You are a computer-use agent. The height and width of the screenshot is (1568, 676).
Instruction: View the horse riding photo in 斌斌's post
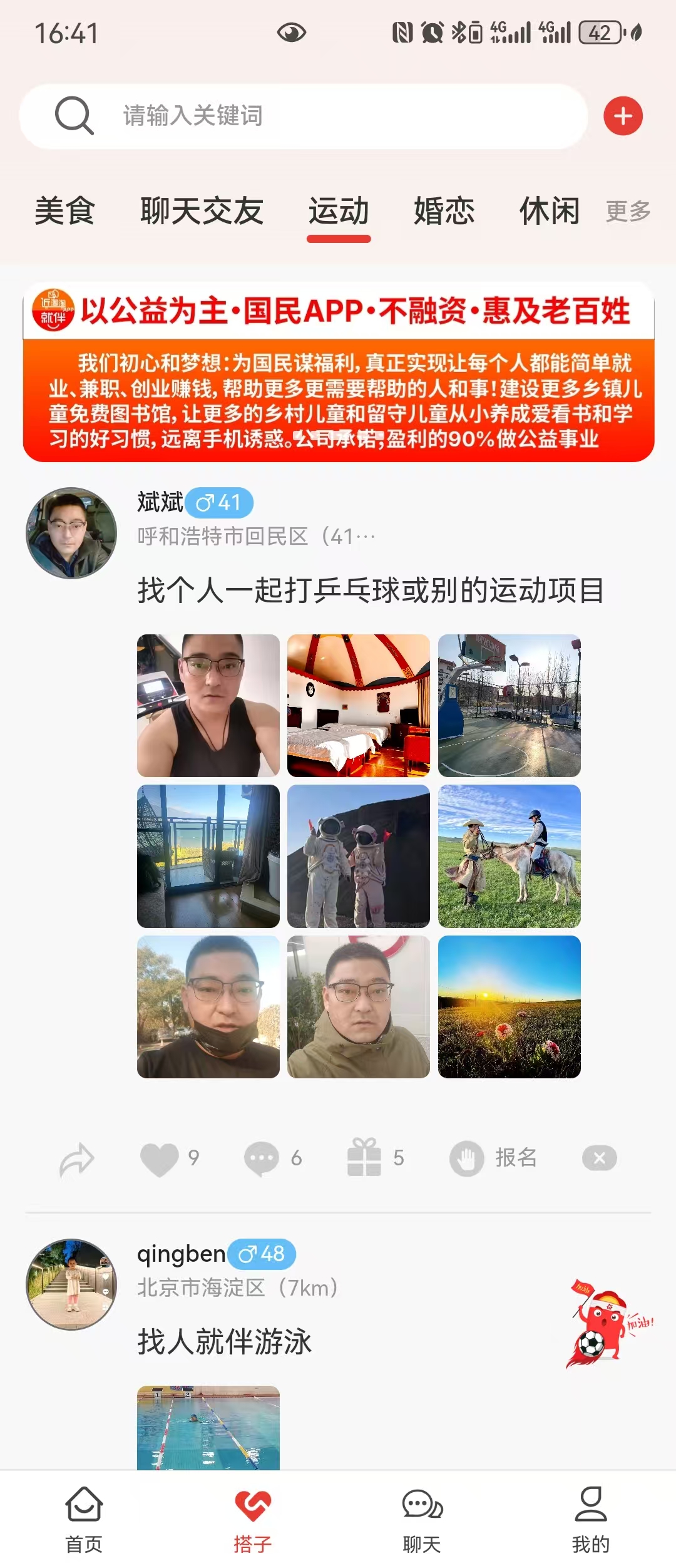(509, 856)
